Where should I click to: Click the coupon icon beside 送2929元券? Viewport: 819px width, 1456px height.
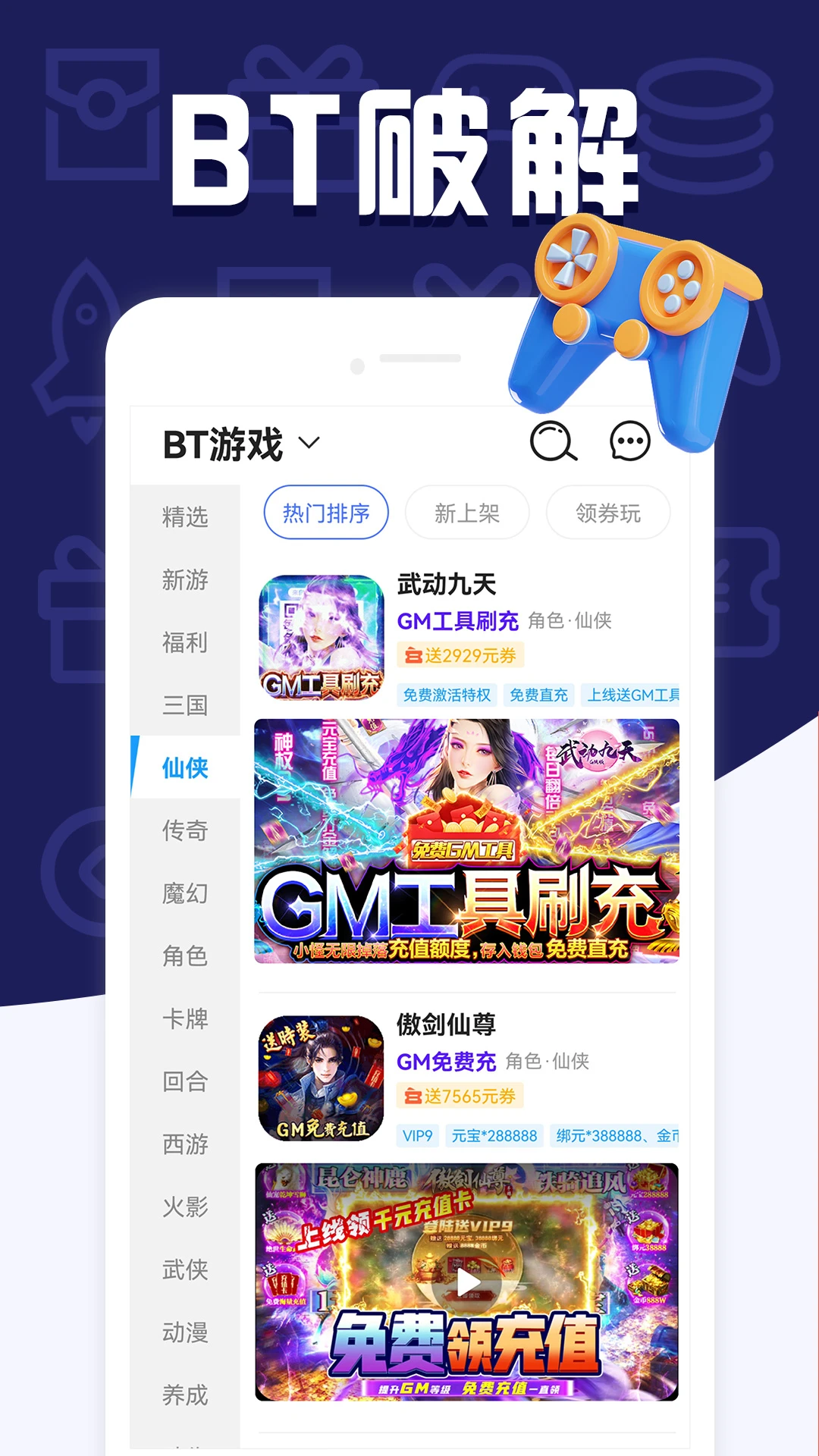pos(415,654)
